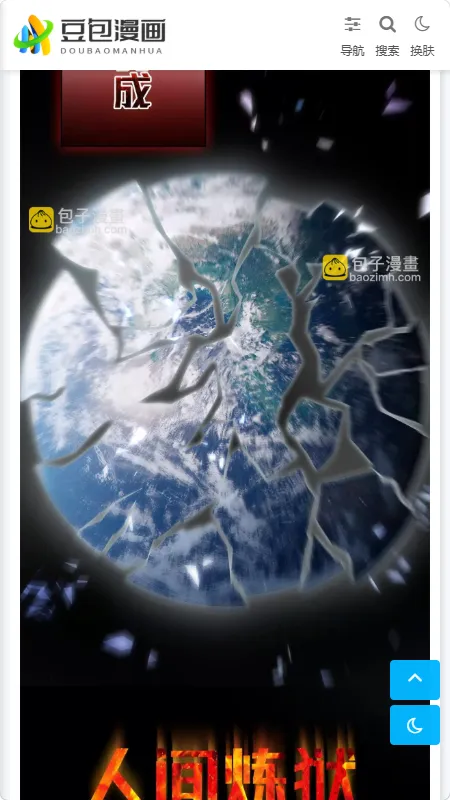The image size is (450, 800).
Task: Tap 换肤 to change the skin
Action: (422, 36)
